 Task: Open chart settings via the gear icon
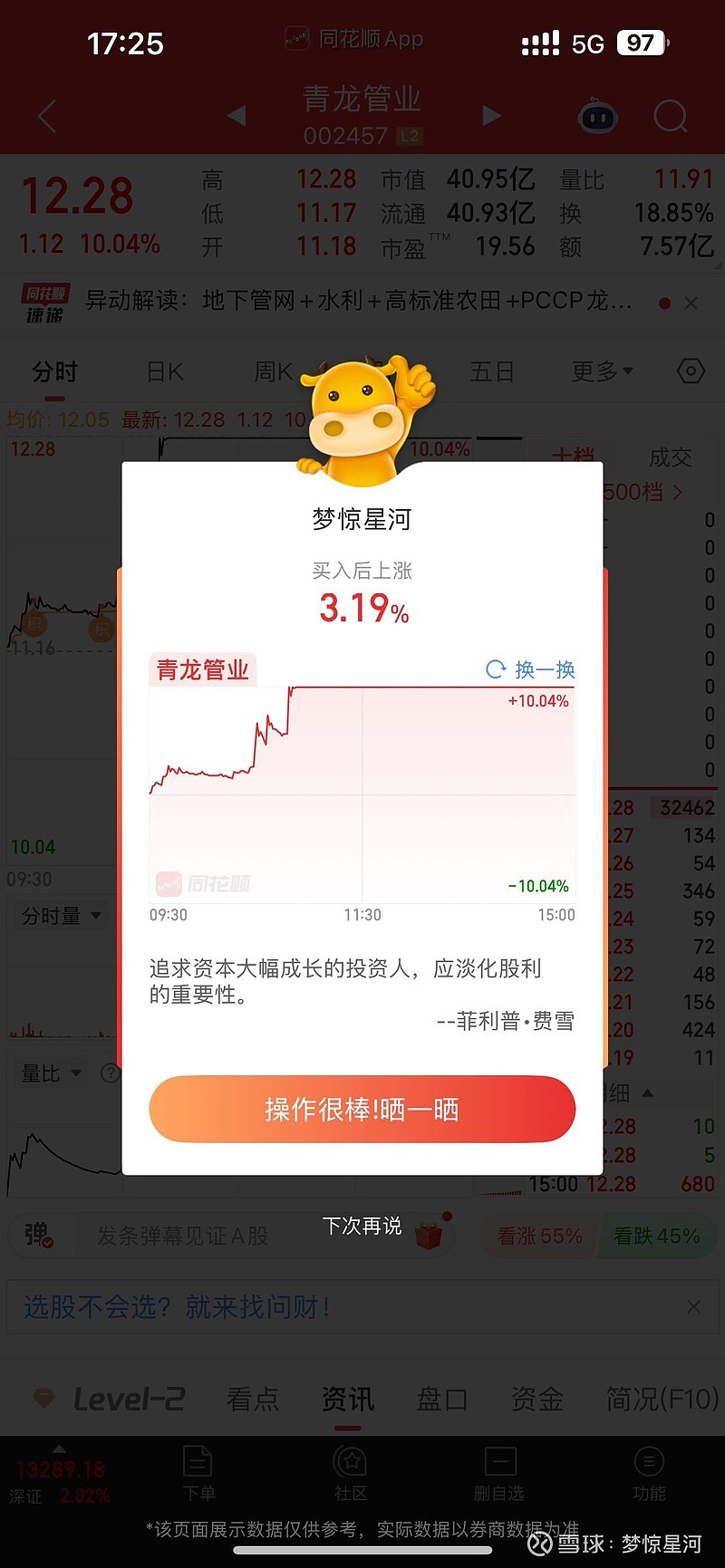[690, 370]
